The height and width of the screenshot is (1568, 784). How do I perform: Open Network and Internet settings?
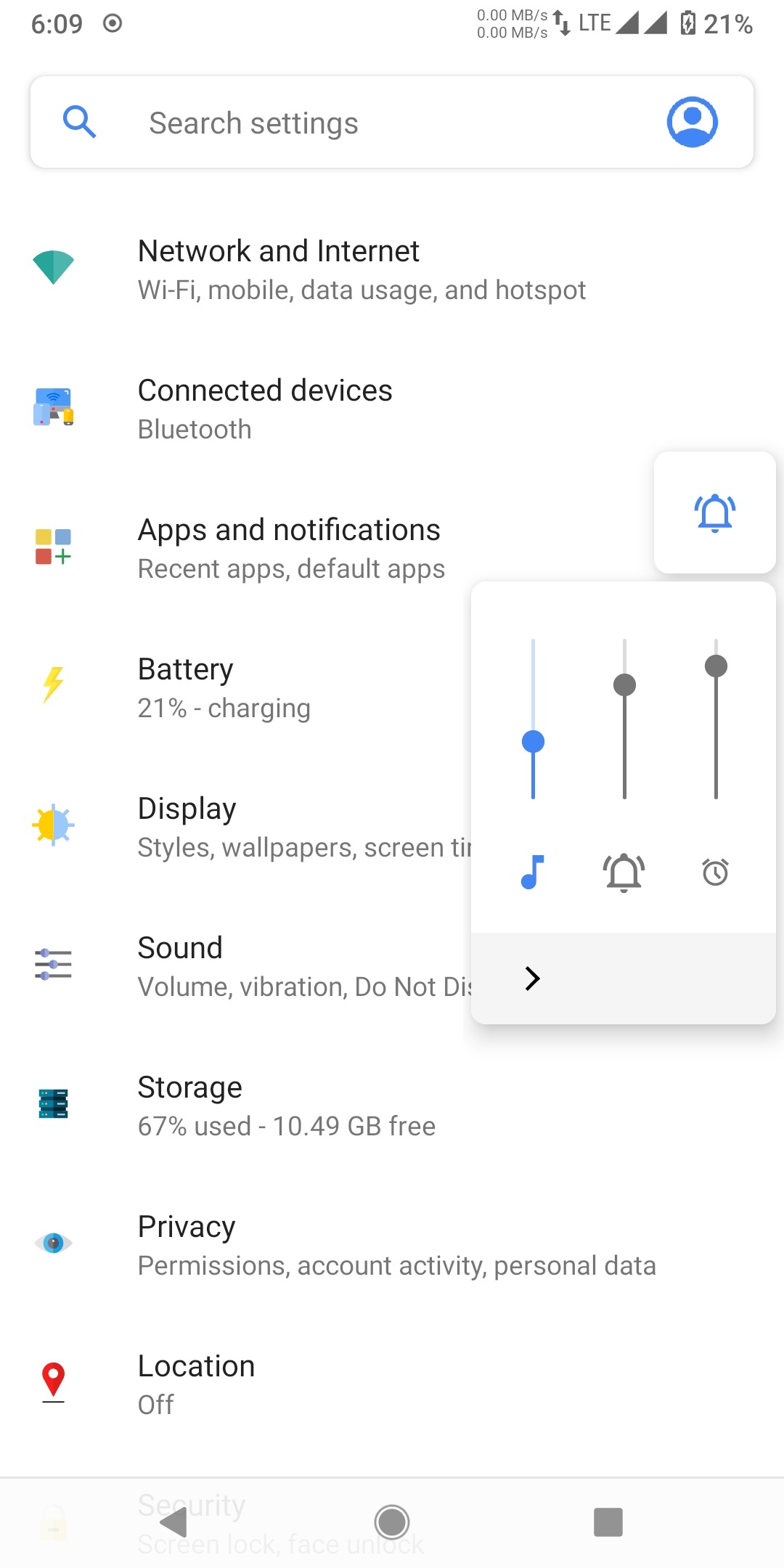click(x=392, y=269)
